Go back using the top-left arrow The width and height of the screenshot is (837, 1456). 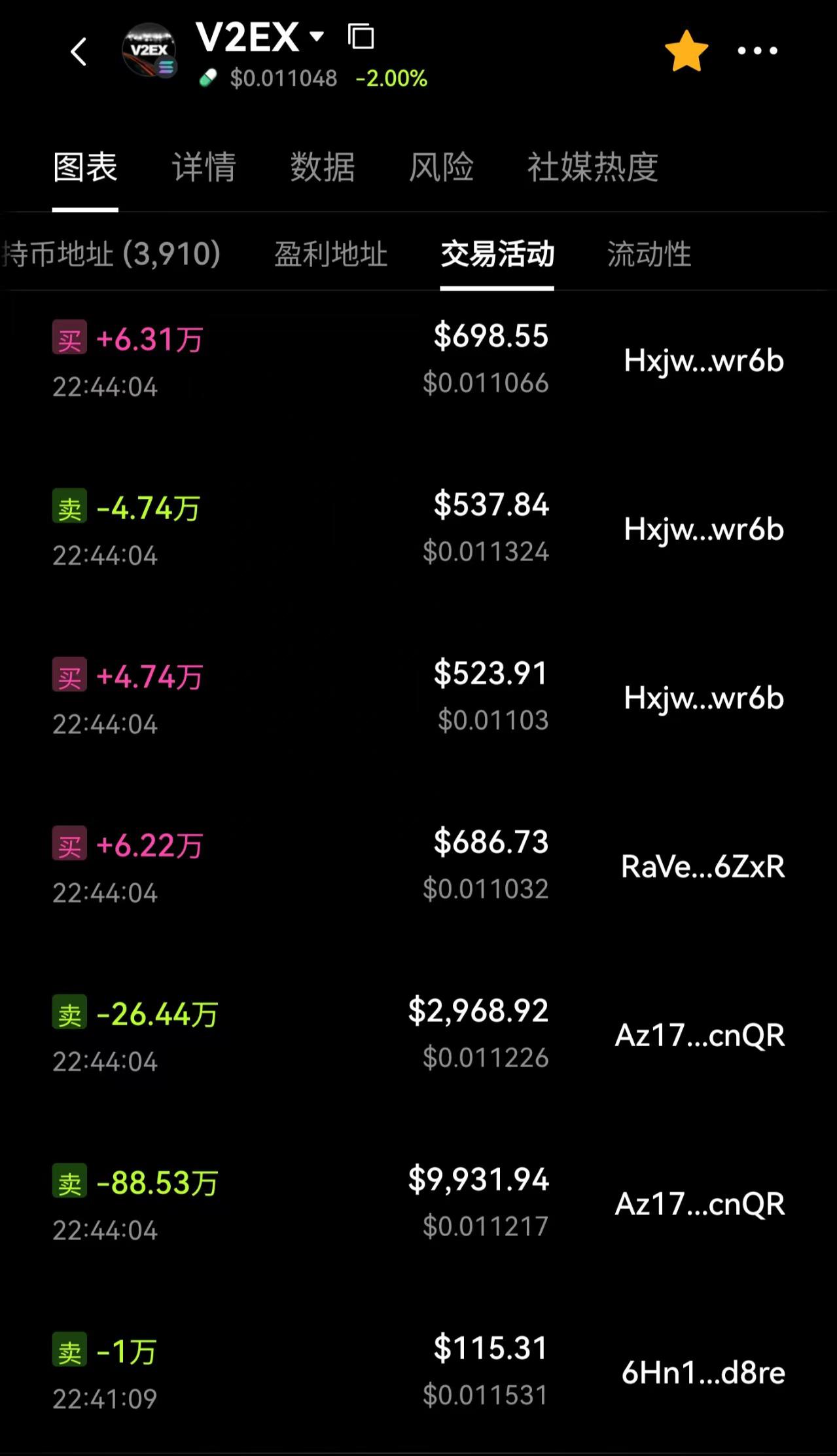click(x=79, y=52)
